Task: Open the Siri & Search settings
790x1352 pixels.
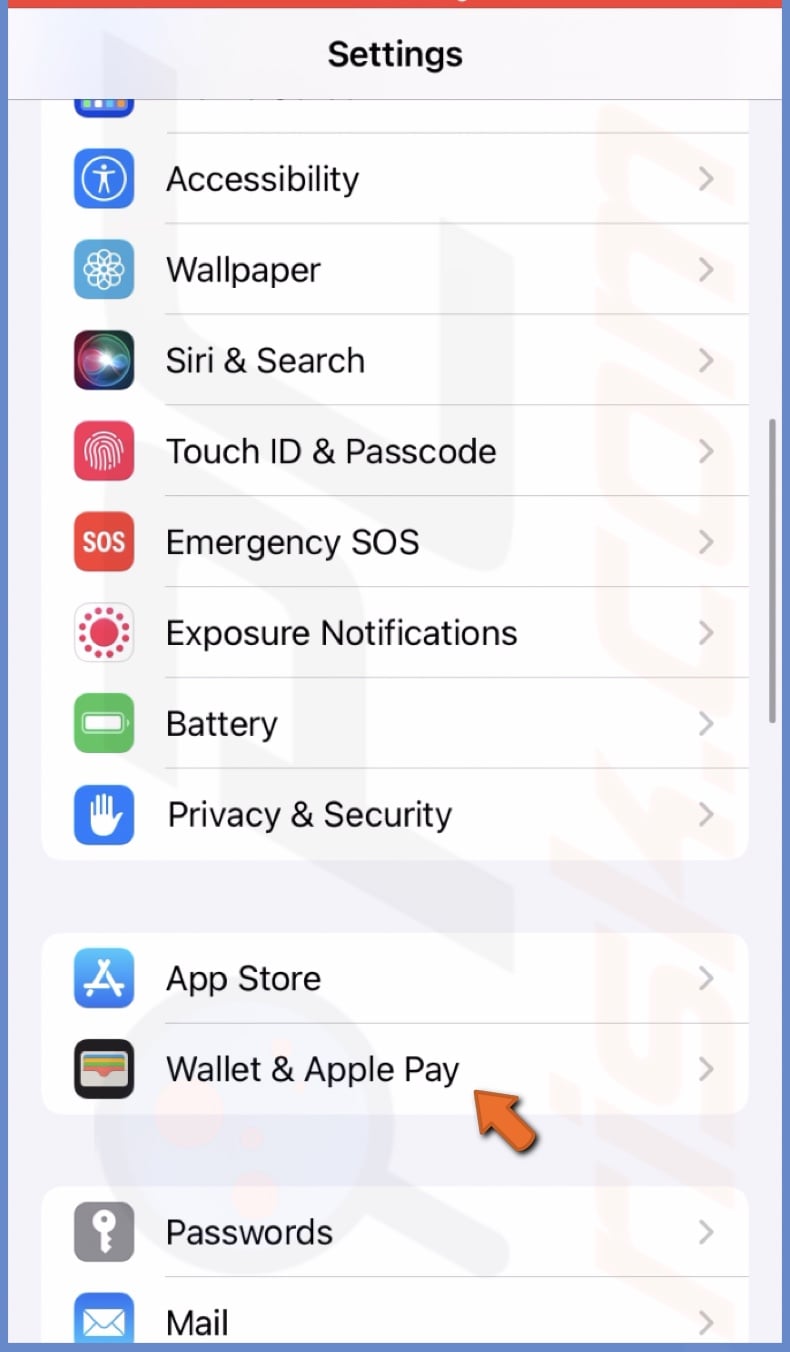Action: [x=400, y=360]
